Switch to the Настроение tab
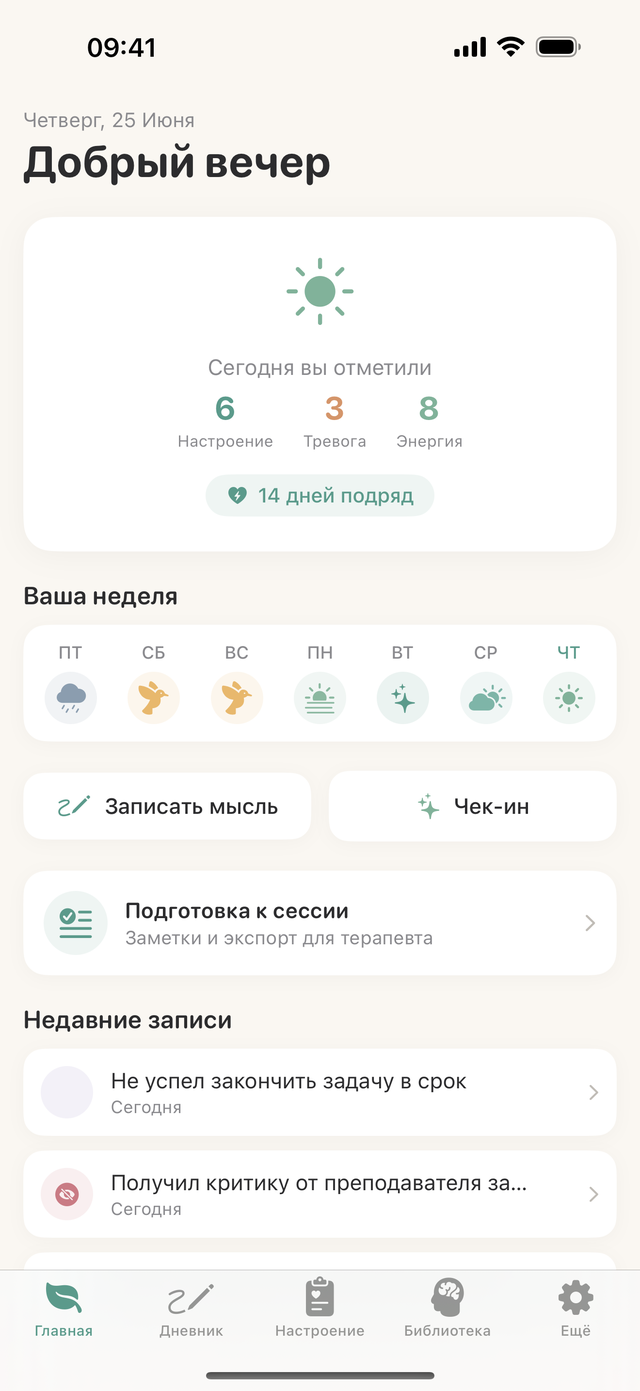This screenshot has width=640, height=1391. click(x=320, y=1310)
